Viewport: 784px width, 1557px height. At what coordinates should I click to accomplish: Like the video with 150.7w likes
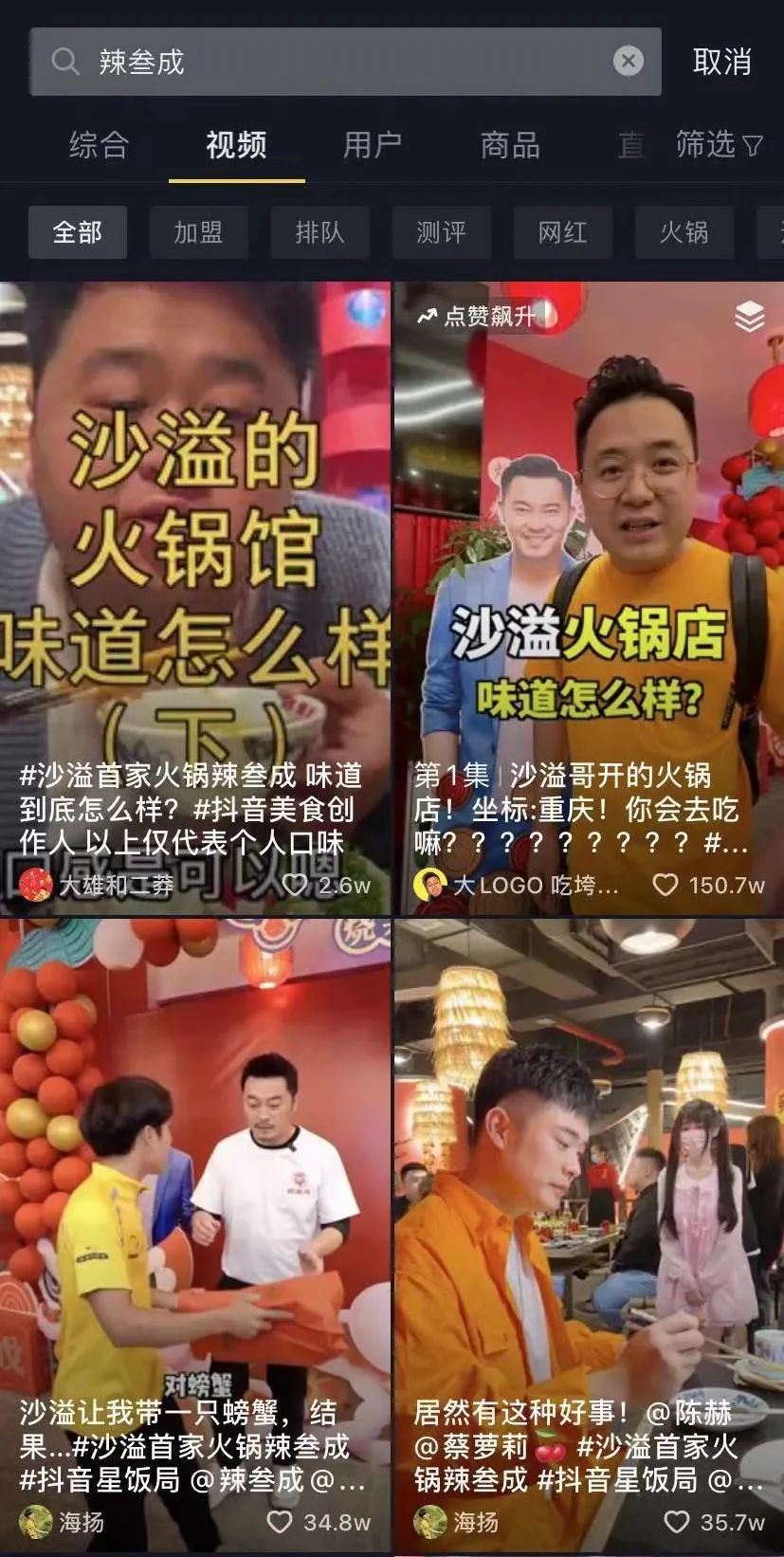[x=666, y=885]
